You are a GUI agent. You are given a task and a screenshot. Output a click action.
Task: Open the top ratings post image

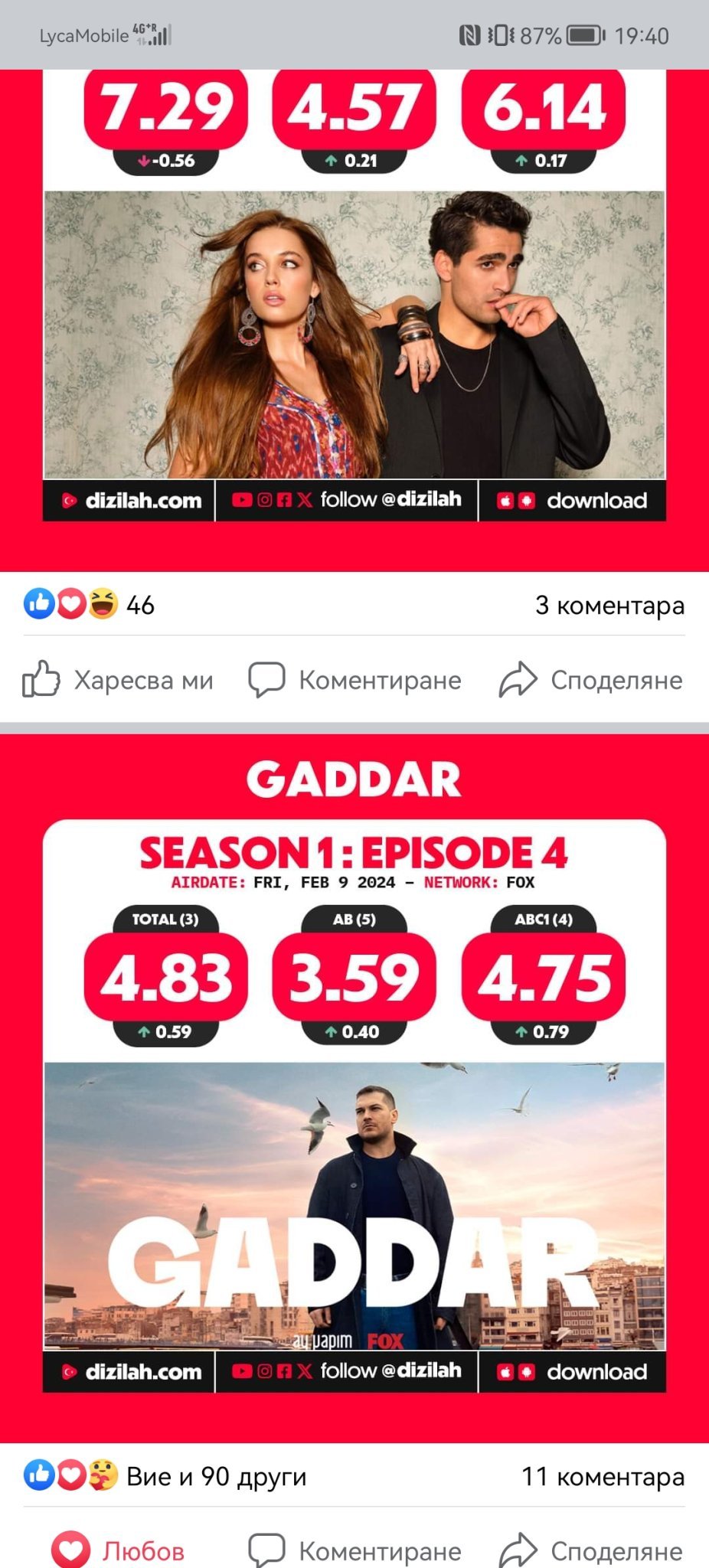[354, 322]
